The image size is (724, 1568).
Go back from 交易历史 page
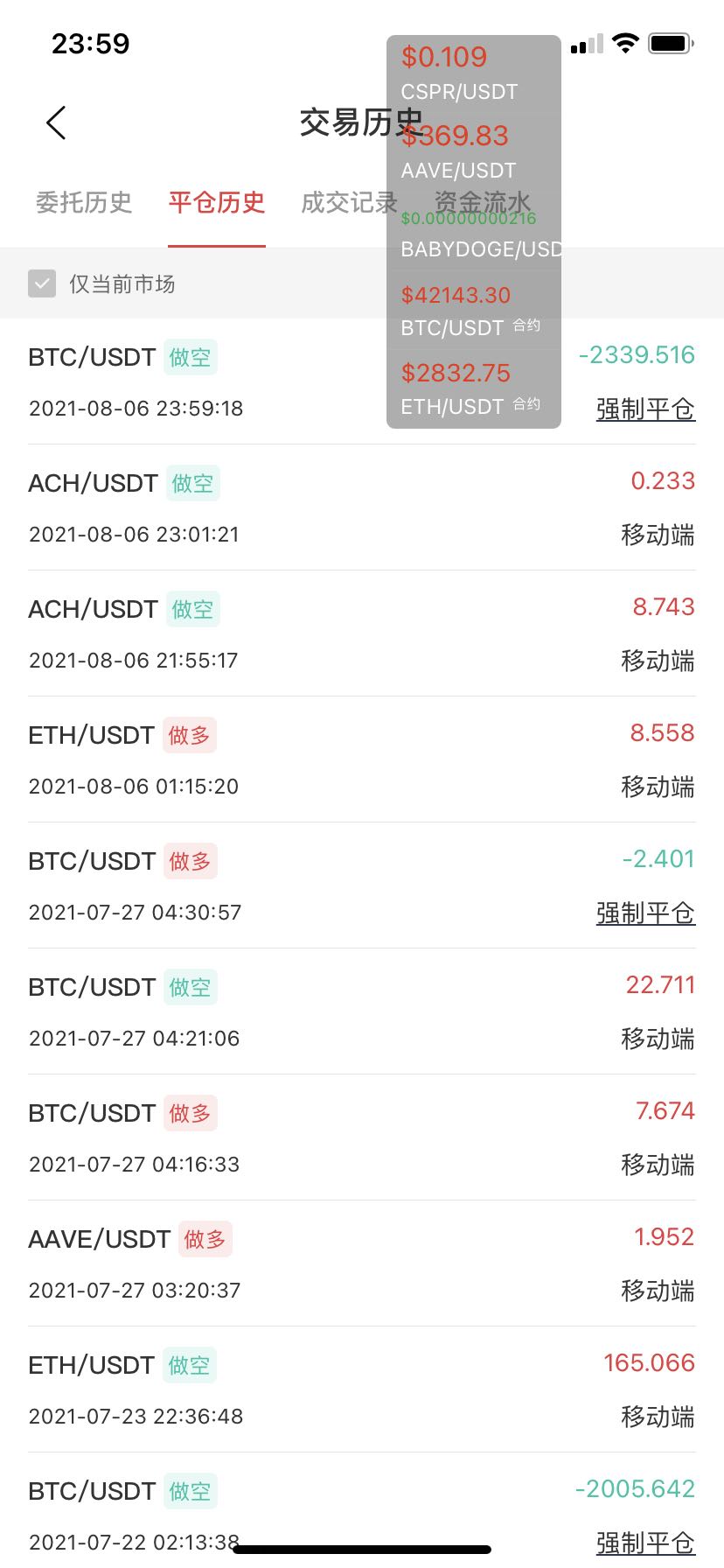(x=56, y=122)
